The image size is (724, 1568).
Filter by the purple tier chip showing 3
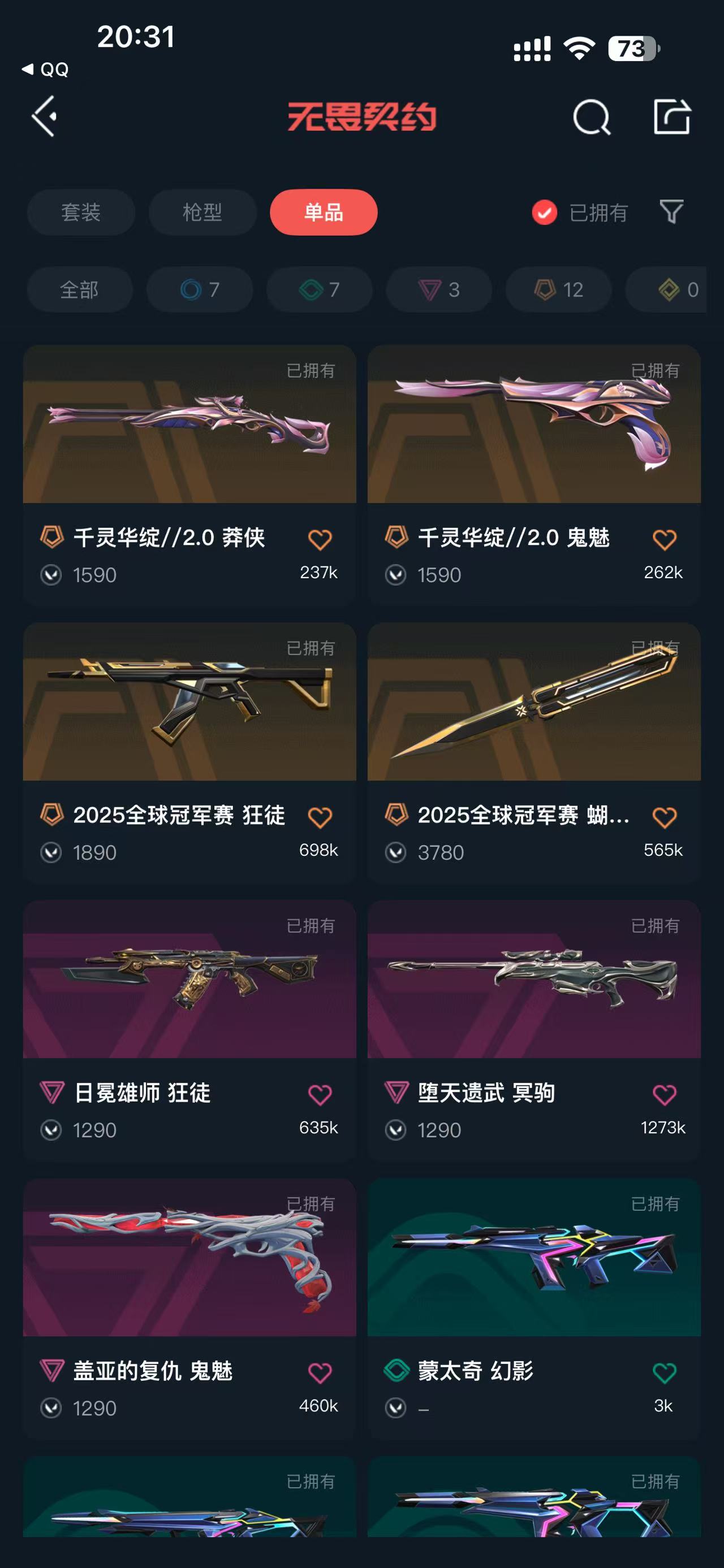(439, 290)
